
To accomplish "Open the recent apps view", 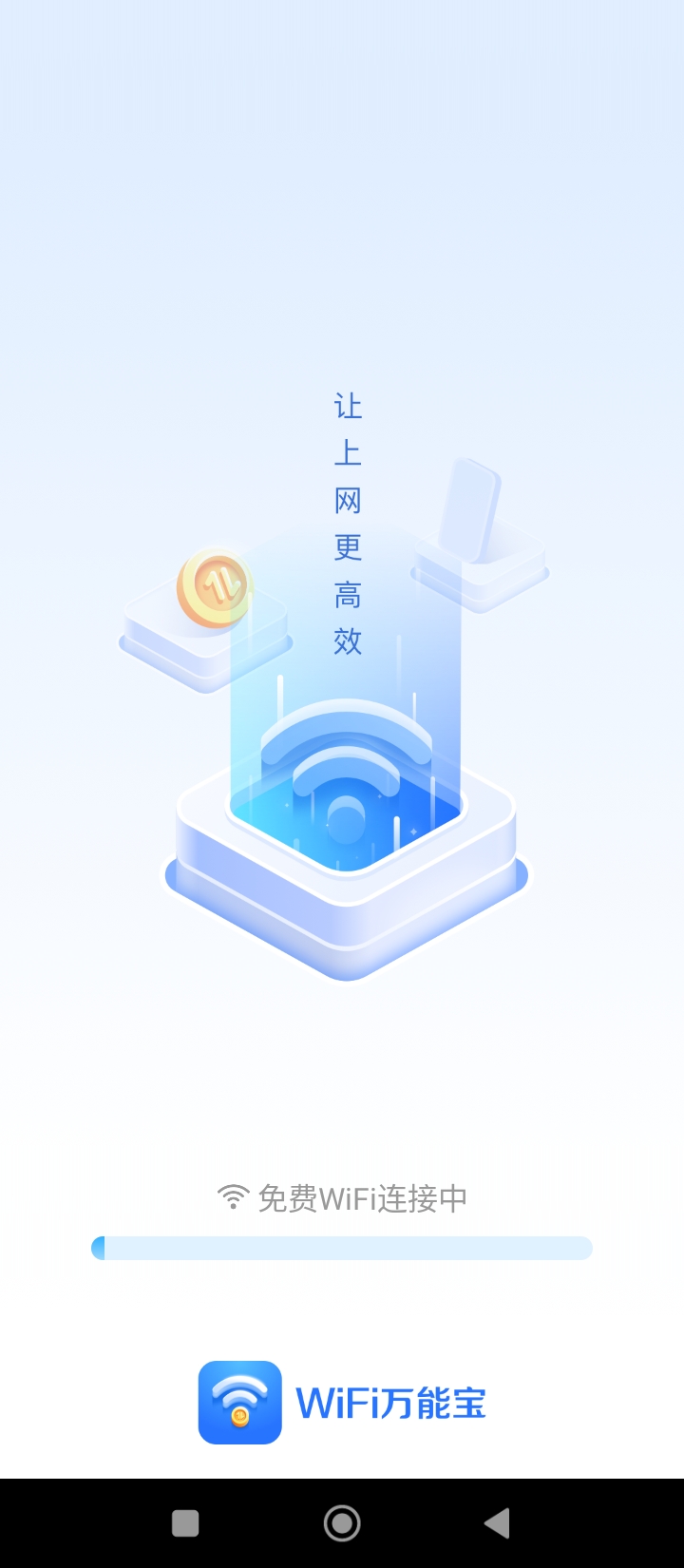I will point(185,1523).
